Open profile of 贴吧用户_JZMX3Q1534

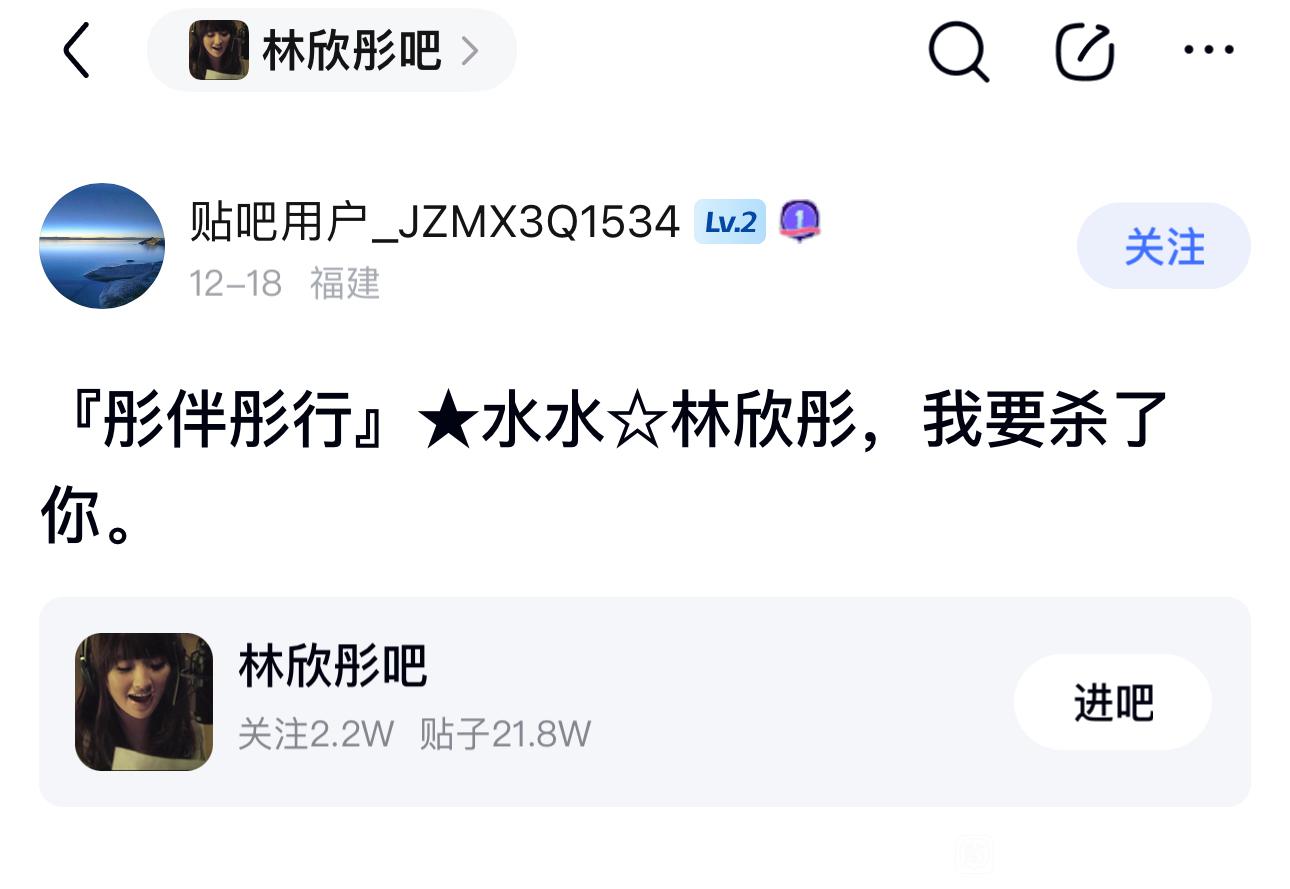(x=435, y=221)
